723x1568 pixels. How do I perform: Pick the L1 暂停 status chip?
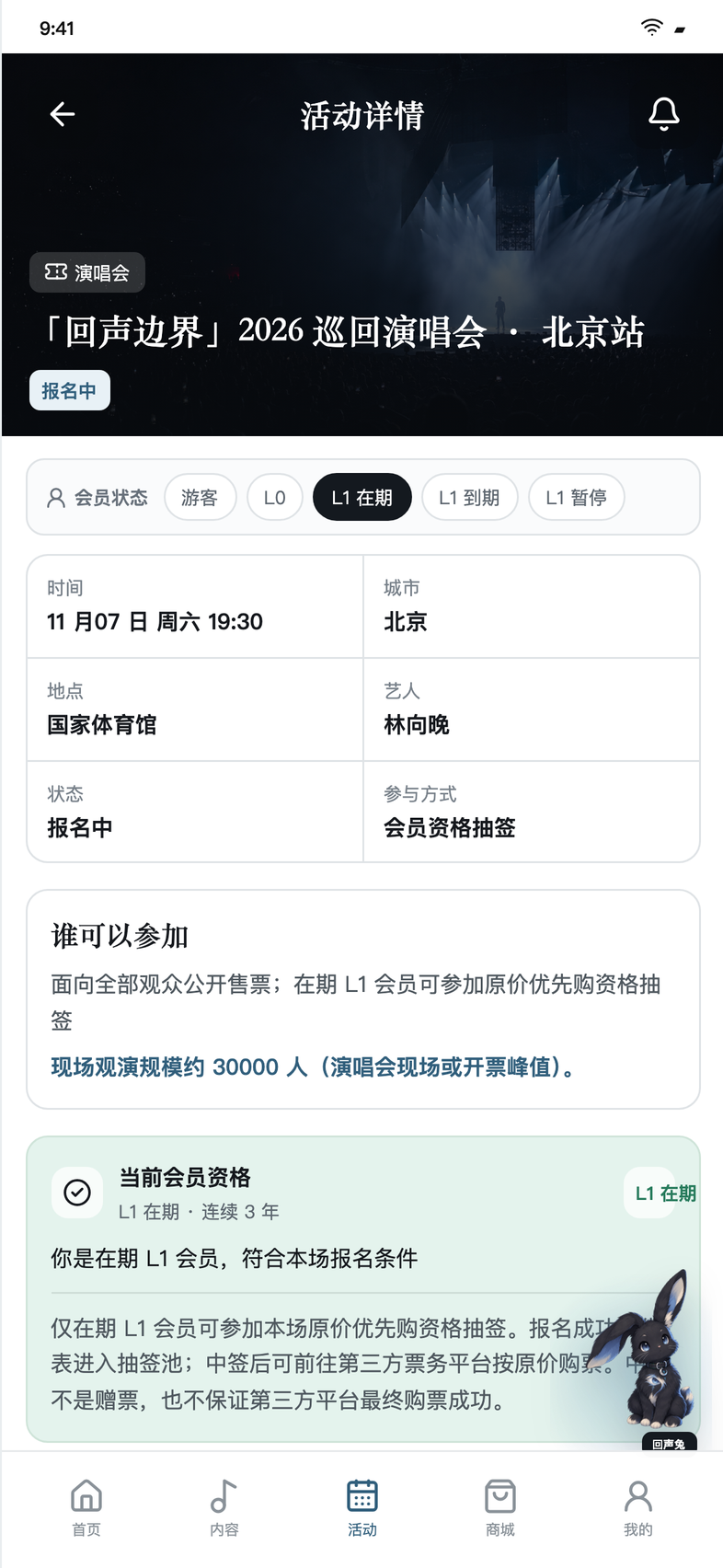[x=577, y=498]
